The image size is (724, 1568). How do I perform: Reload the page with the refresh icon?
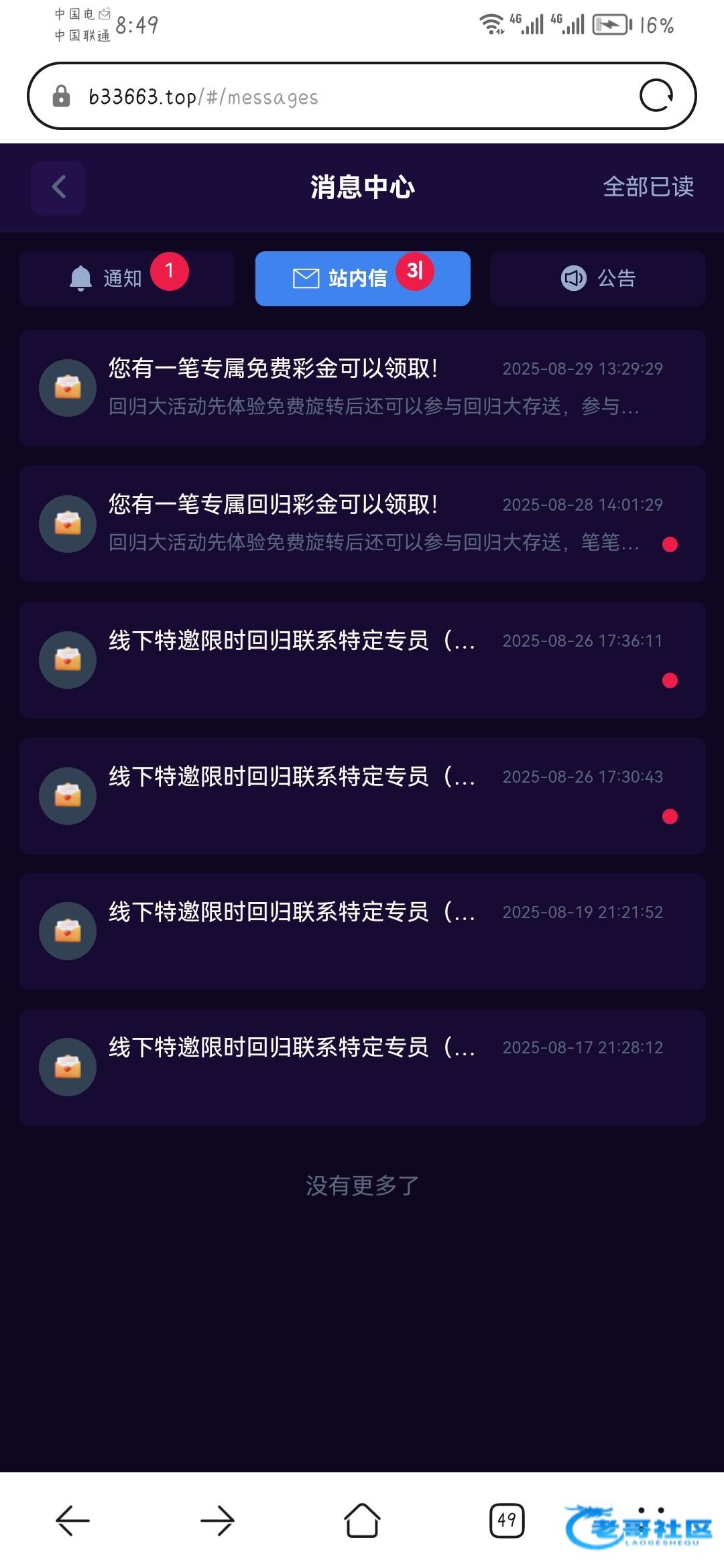pos(656,95)
